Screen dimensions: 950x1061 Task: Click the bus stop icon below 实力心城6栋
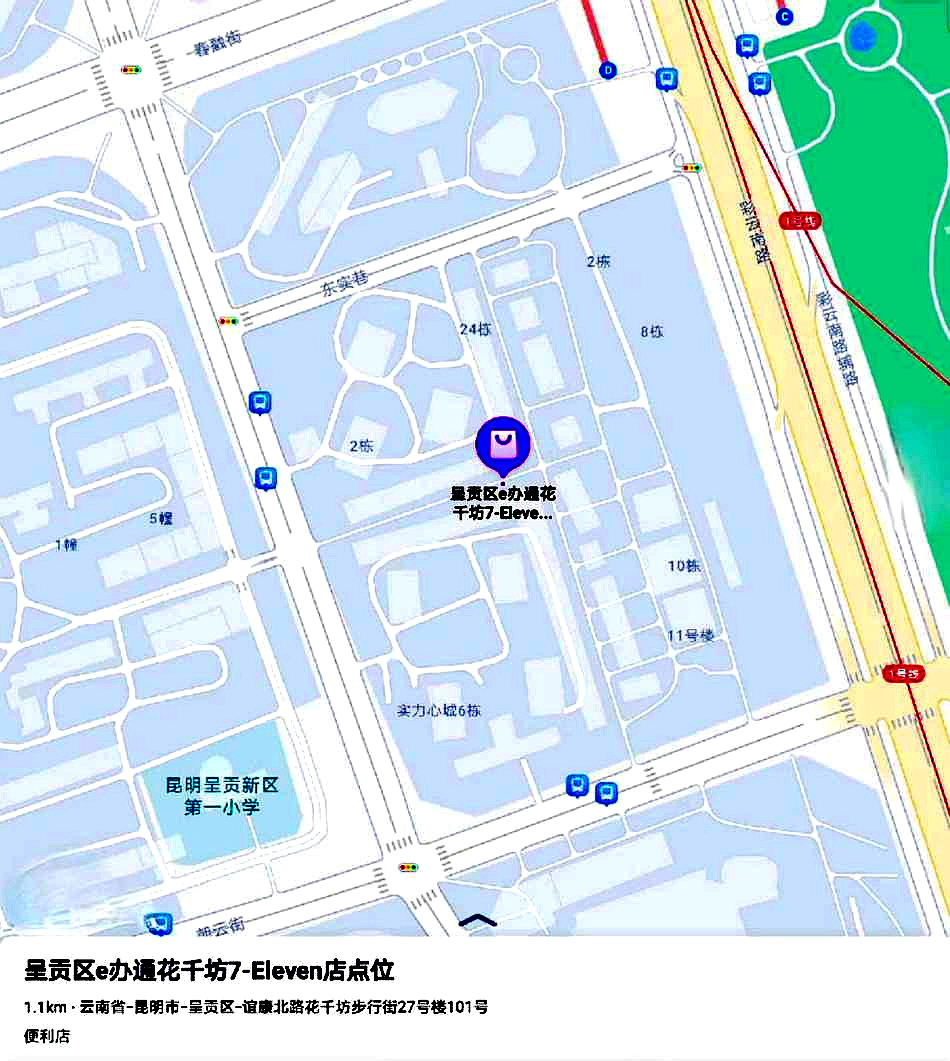(x=577, y=787)
